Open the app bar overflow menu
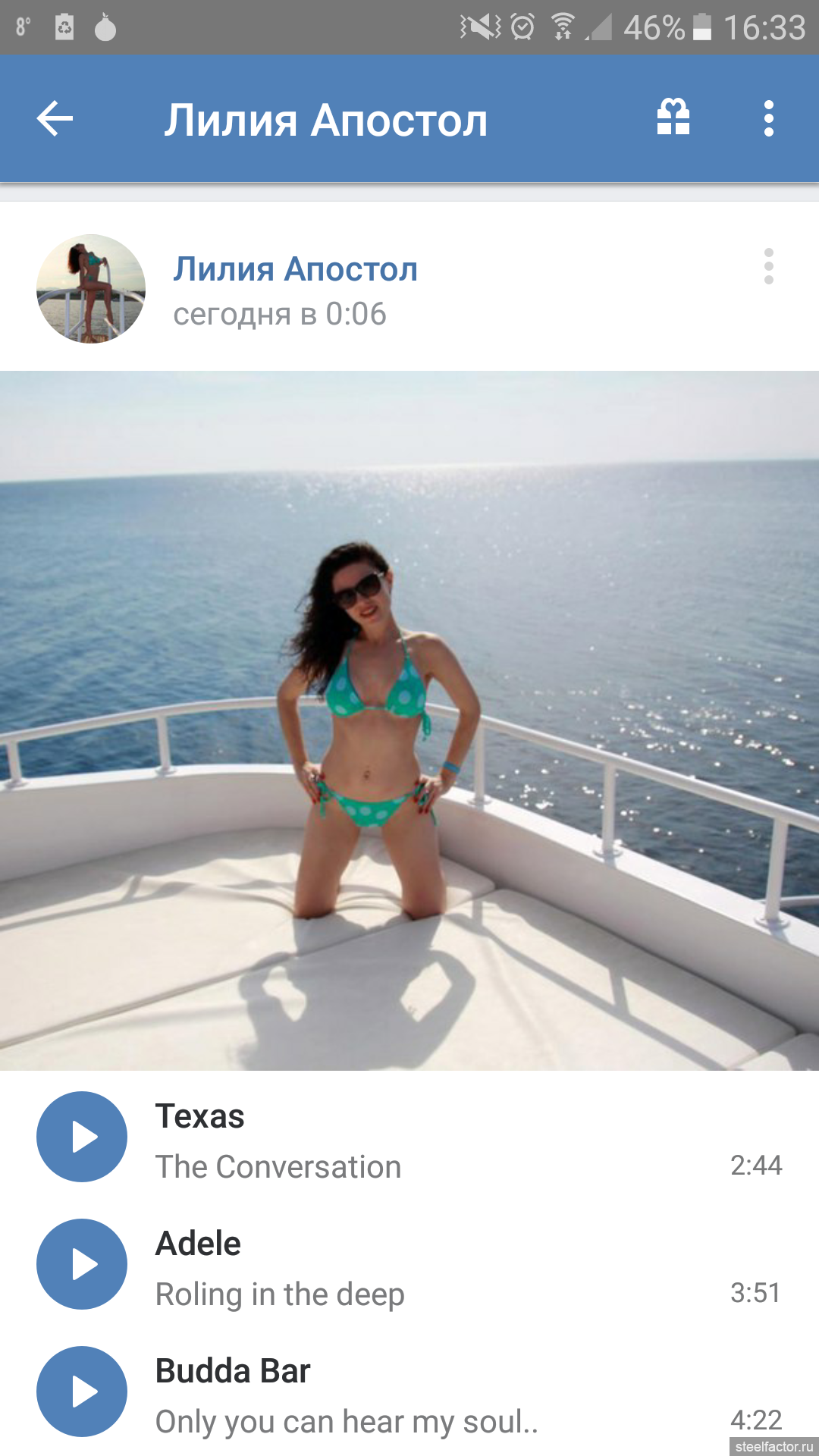 tap(769, 118)
